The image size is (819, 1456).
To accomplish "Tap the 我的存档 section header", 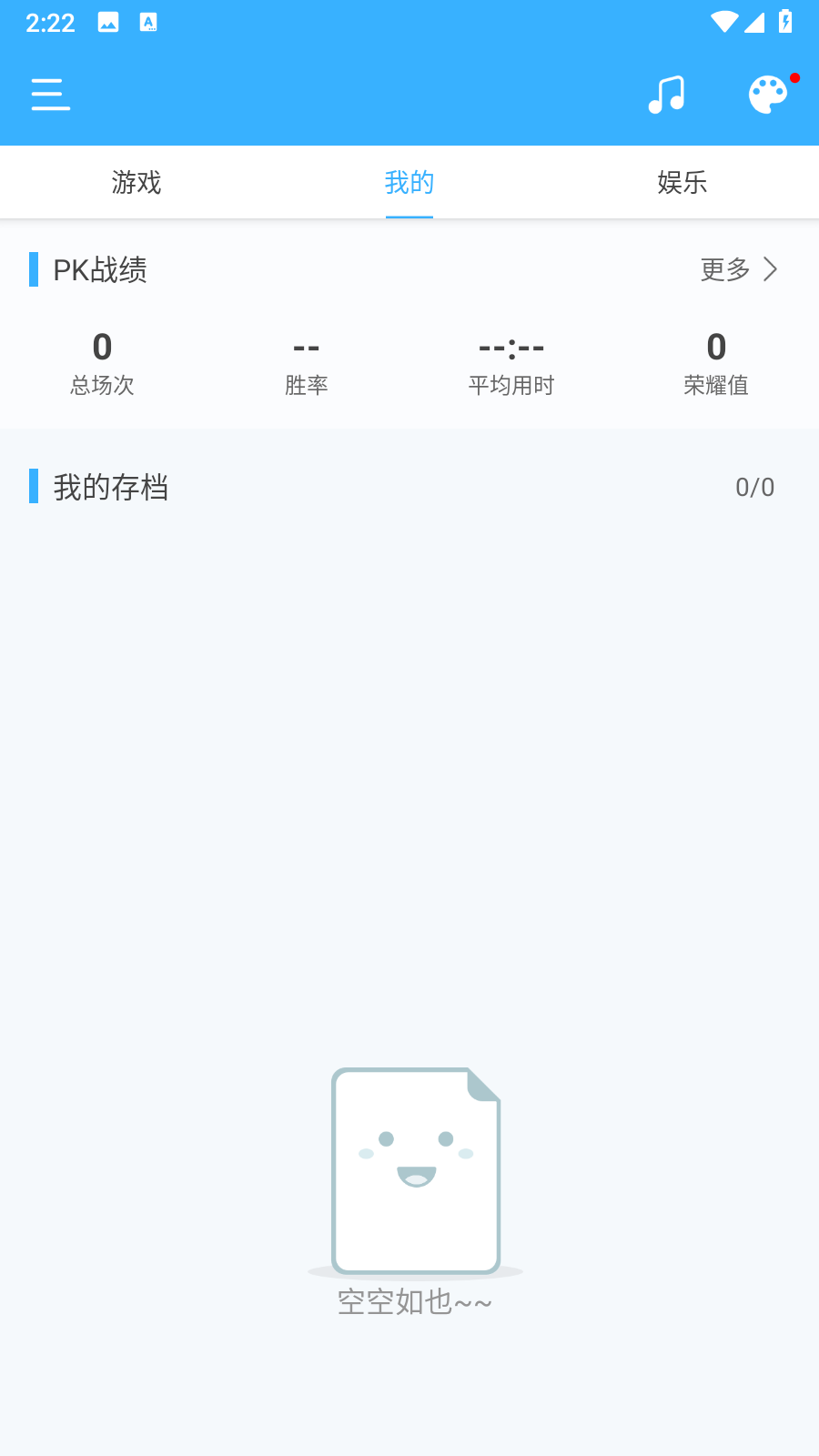I will 109,487.
